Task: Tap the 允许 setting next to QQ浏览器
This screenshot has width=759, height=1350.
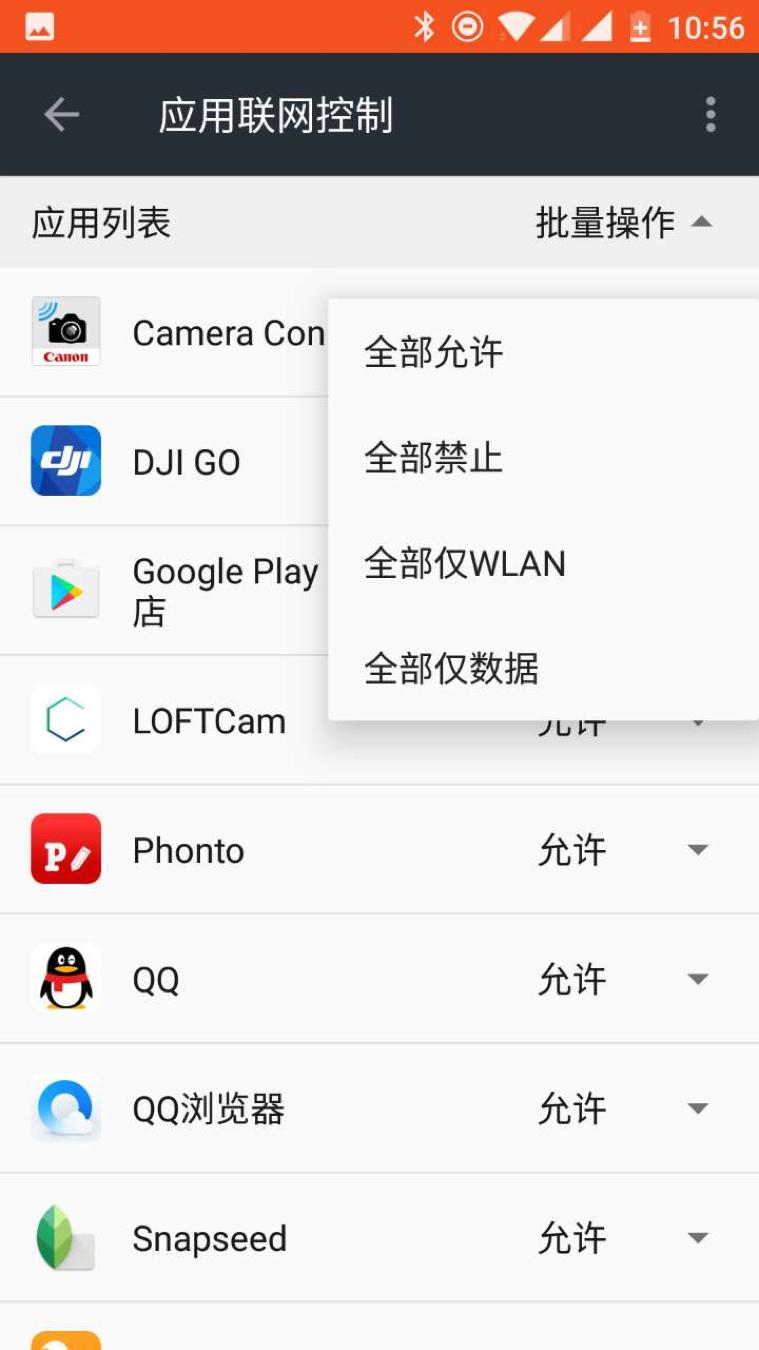Action: 572,1108
